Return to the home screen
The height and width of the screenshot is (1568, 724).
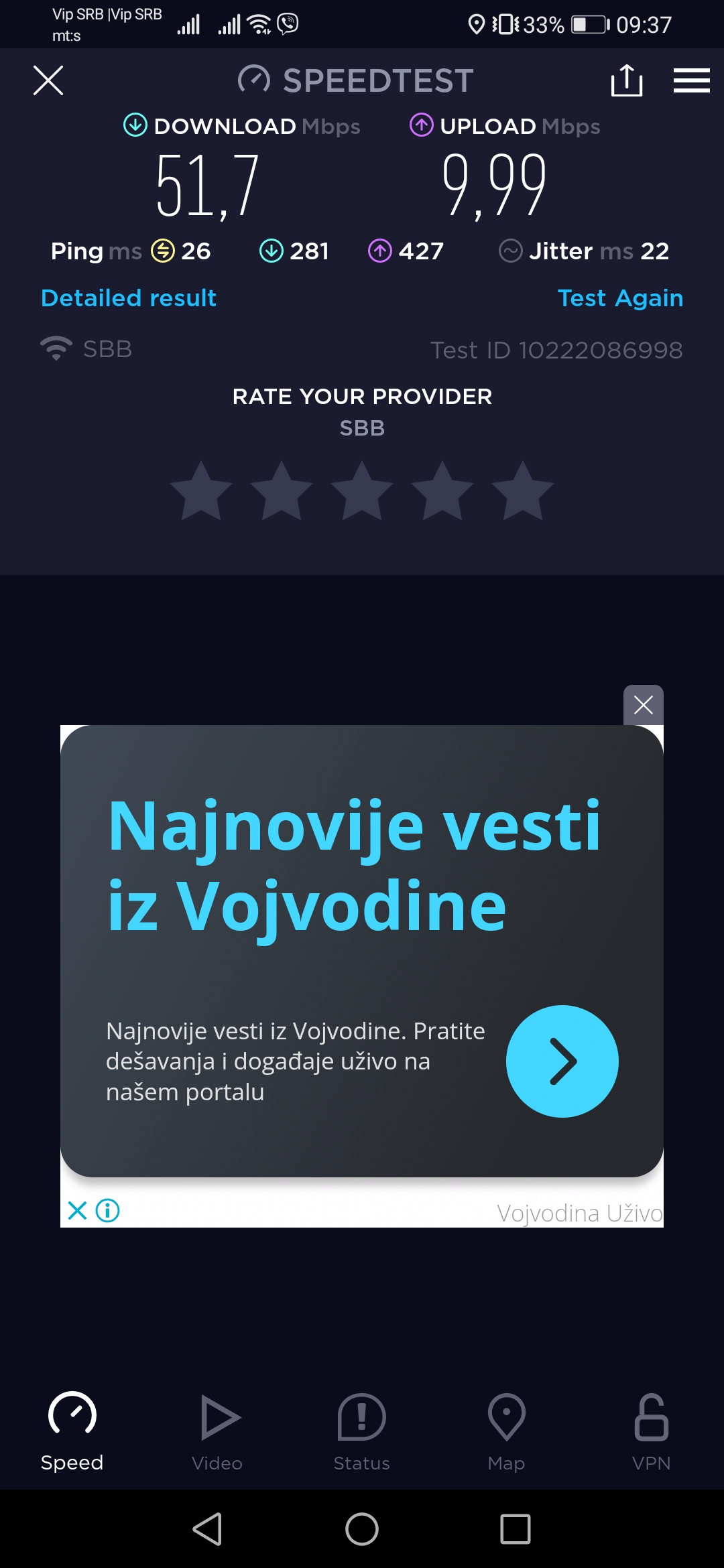point(362,1529)
